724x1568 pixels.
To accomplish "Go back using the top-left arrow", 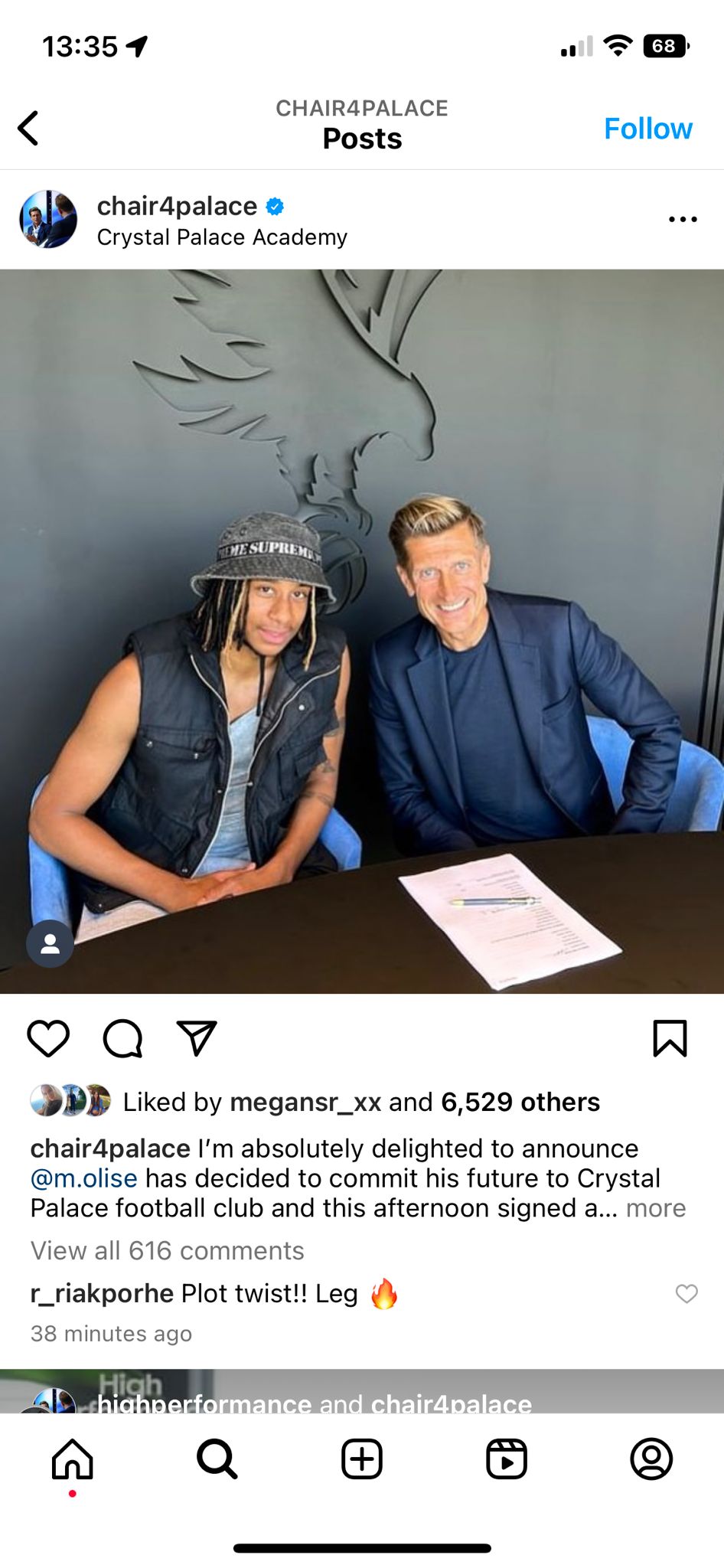I will 29,128.
